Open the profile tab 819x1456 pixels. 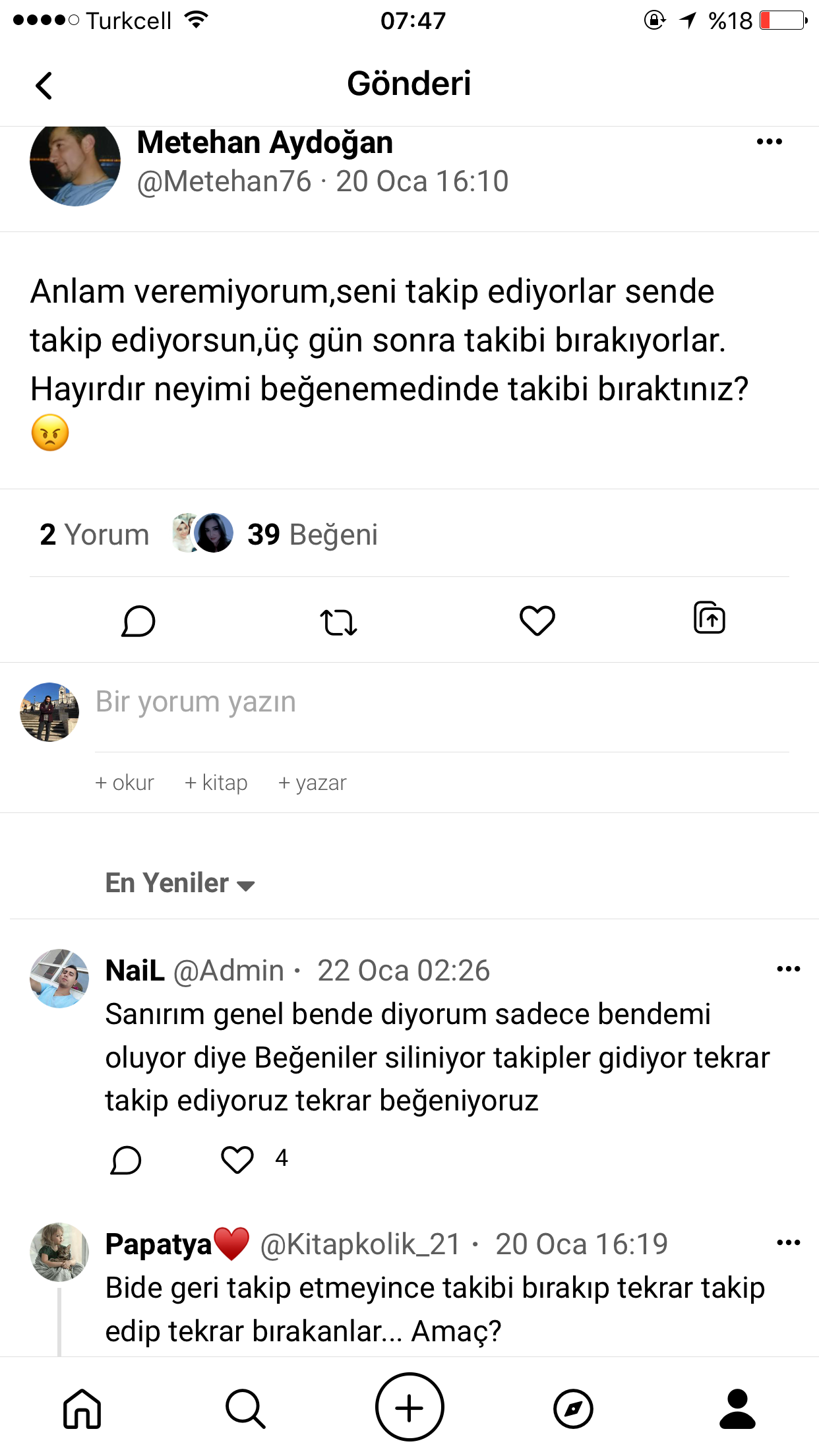coord(737,1409)
